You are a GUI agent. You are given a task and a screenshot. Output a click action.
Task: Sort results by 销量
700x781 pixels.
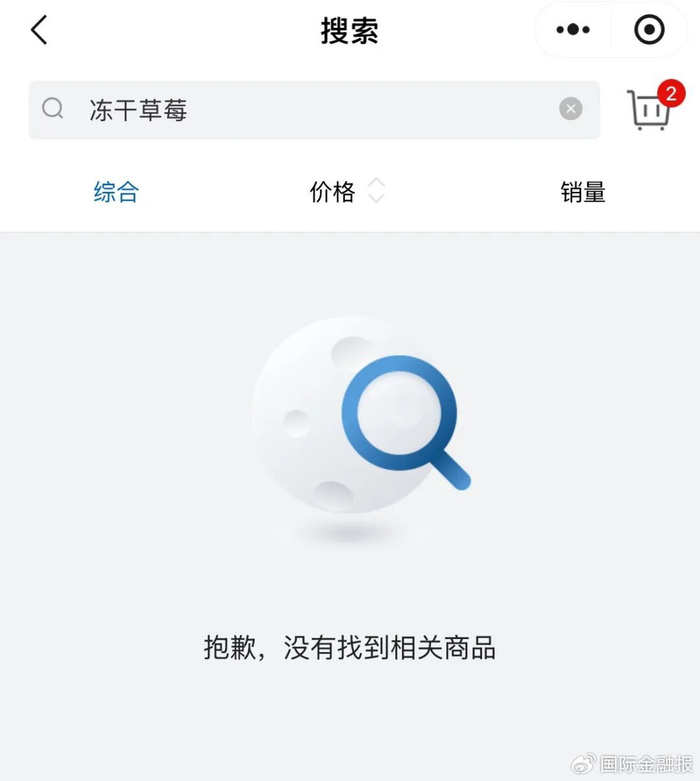(x=583, y=192)
